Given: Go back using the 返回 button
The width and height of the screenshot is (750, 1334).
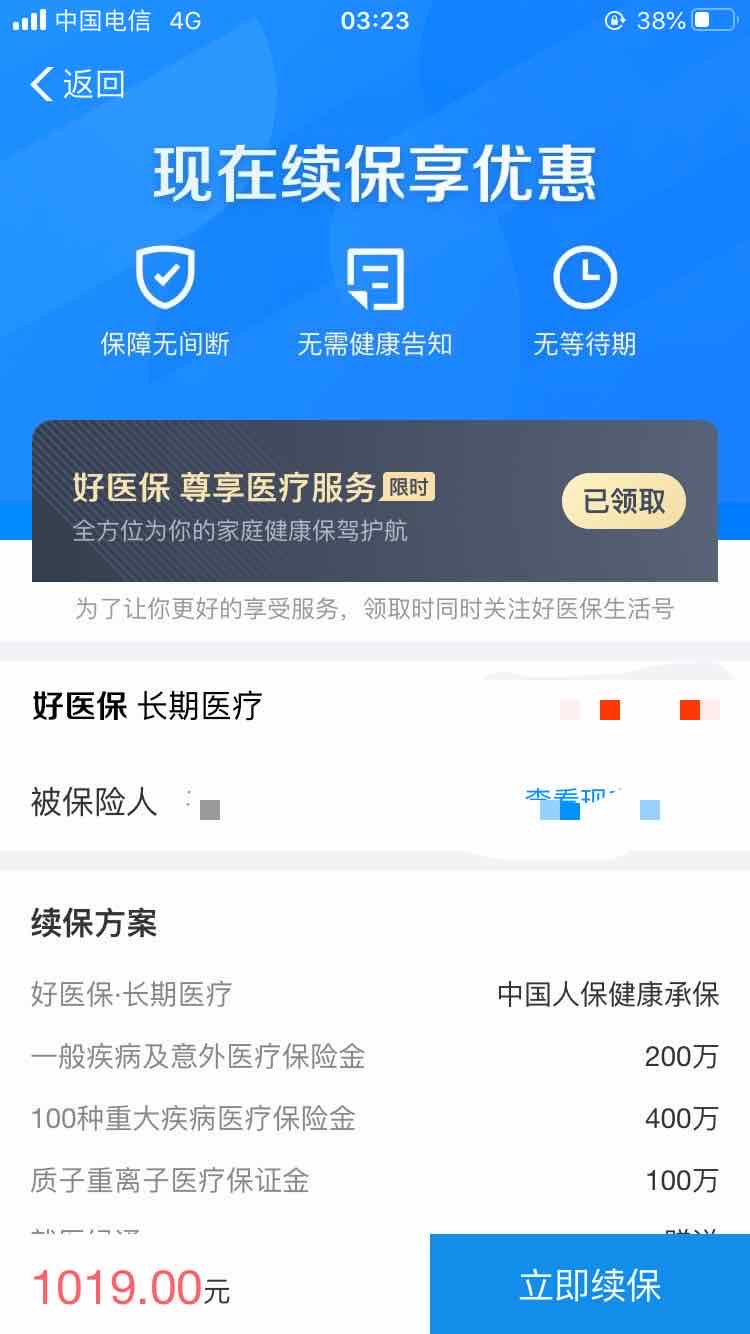Looking at the screenshot, I should (x=78, y=85).
